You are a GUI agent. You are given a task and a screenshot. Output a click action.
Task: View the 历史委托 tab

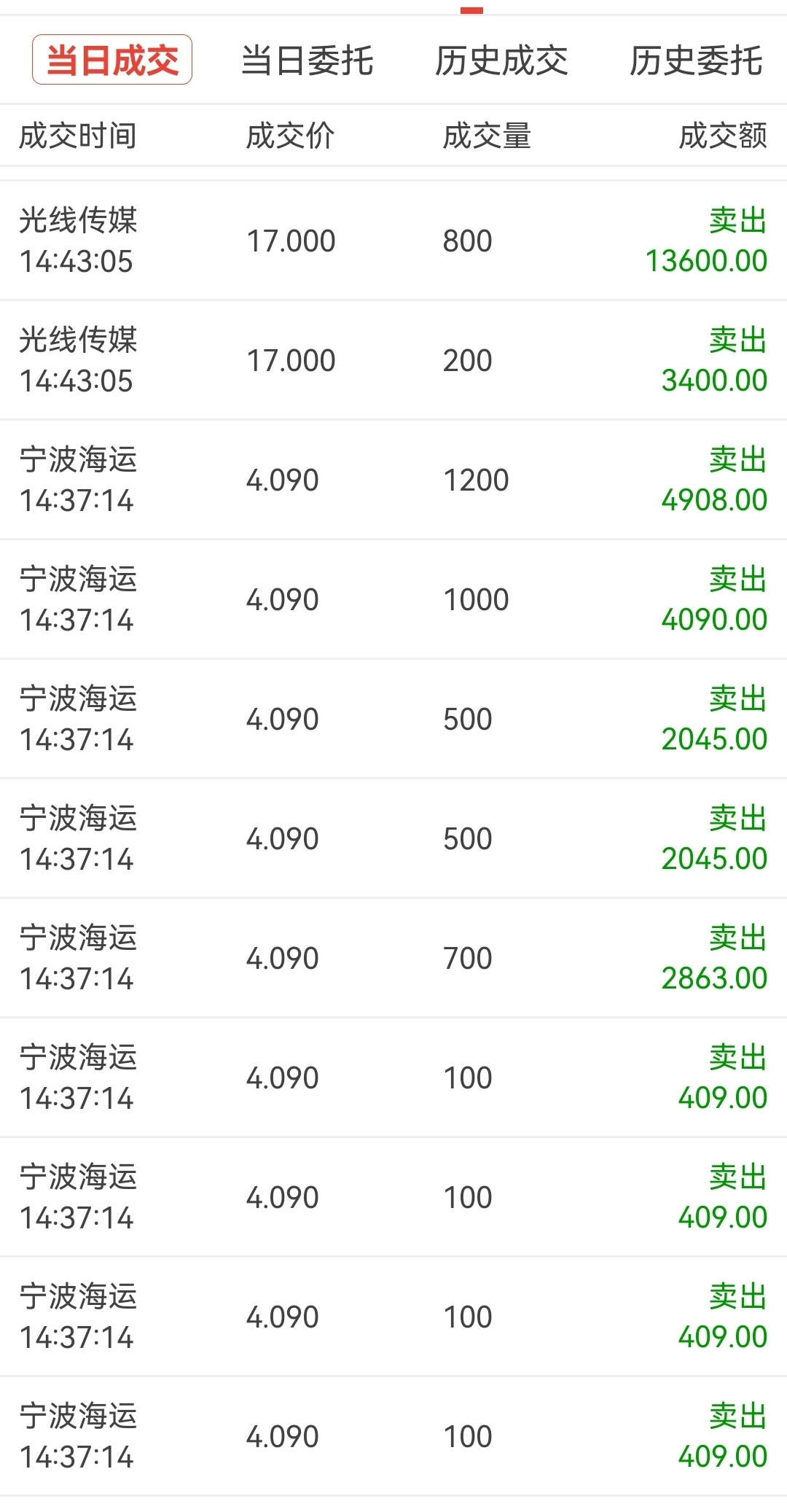(x=695, y=61)
